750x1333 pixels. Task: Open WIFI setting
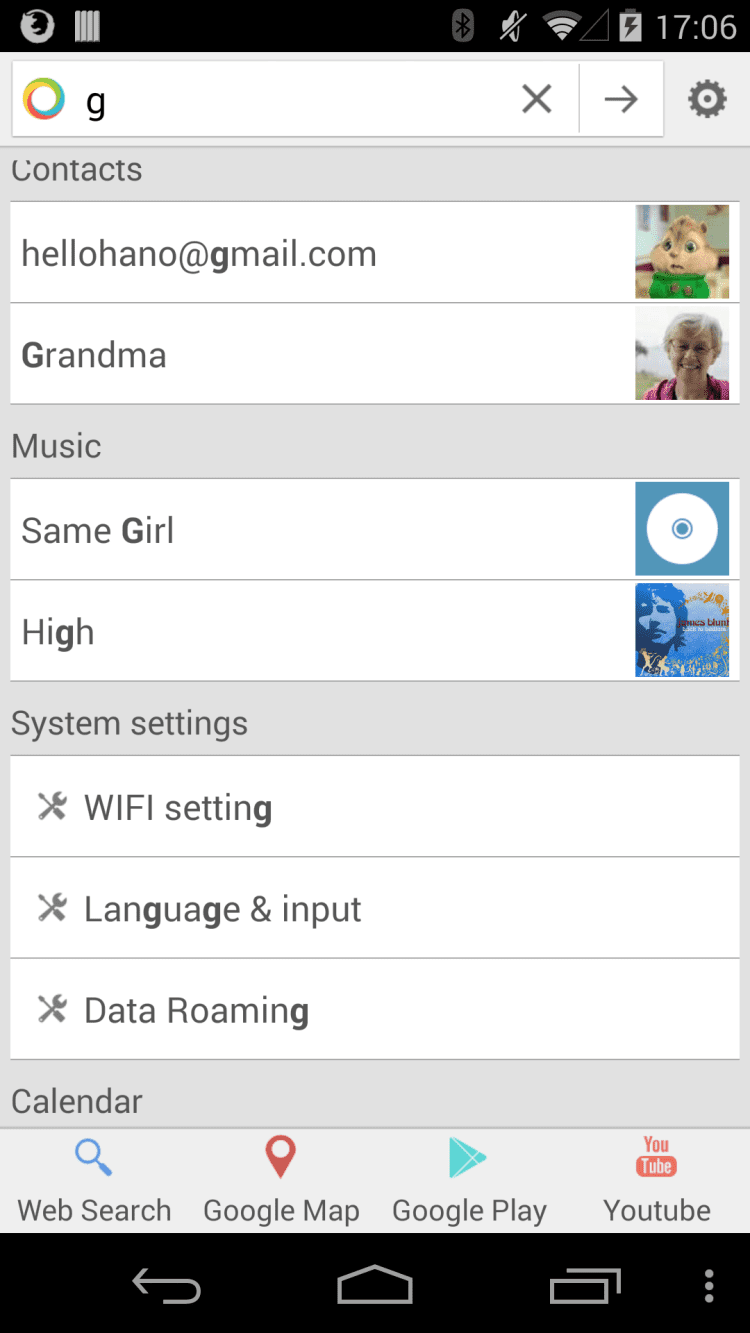point(375,807)
